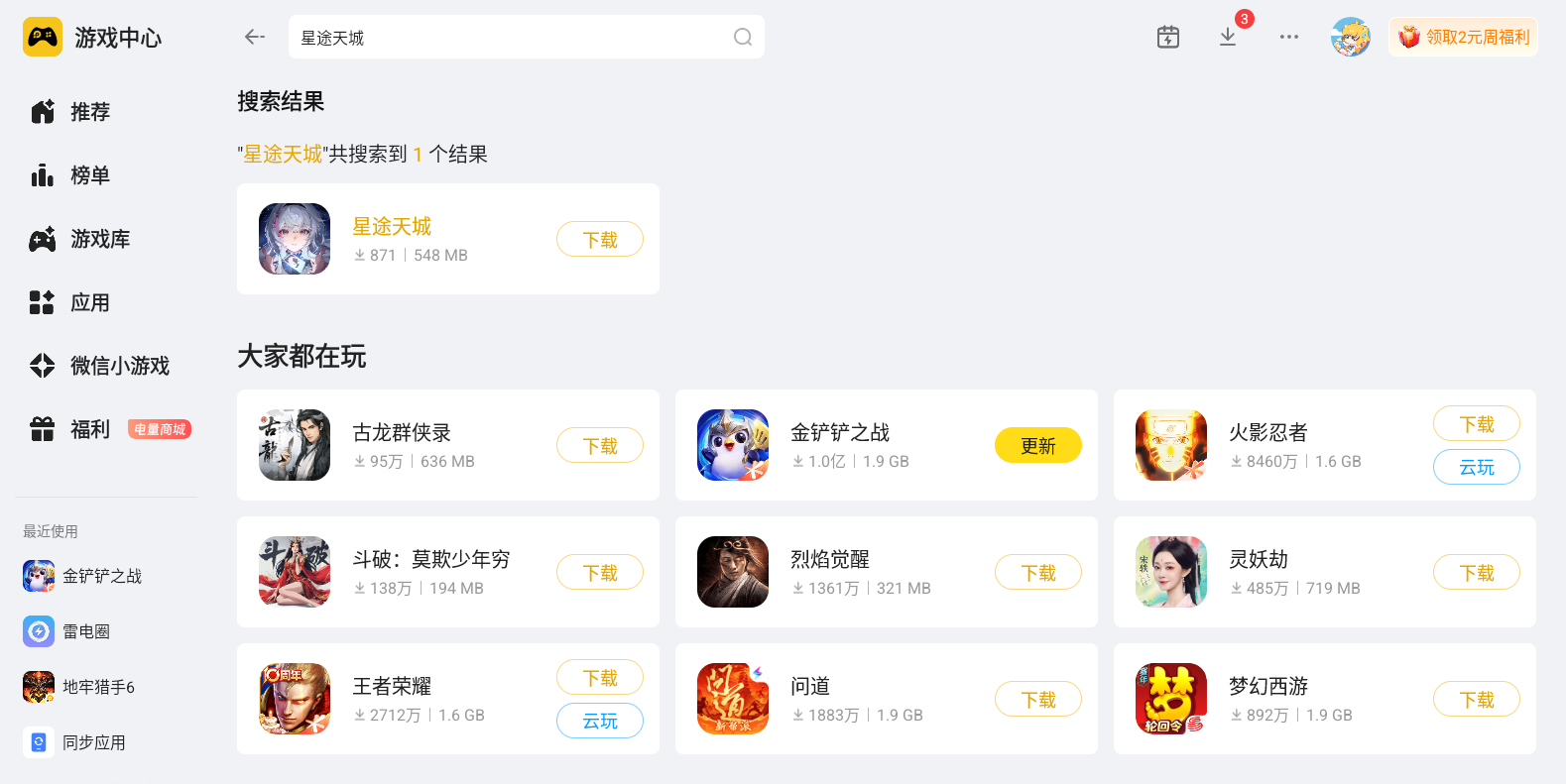
Task: Tap 云玩 for 火影忍者
Action: pos(1477,467)
